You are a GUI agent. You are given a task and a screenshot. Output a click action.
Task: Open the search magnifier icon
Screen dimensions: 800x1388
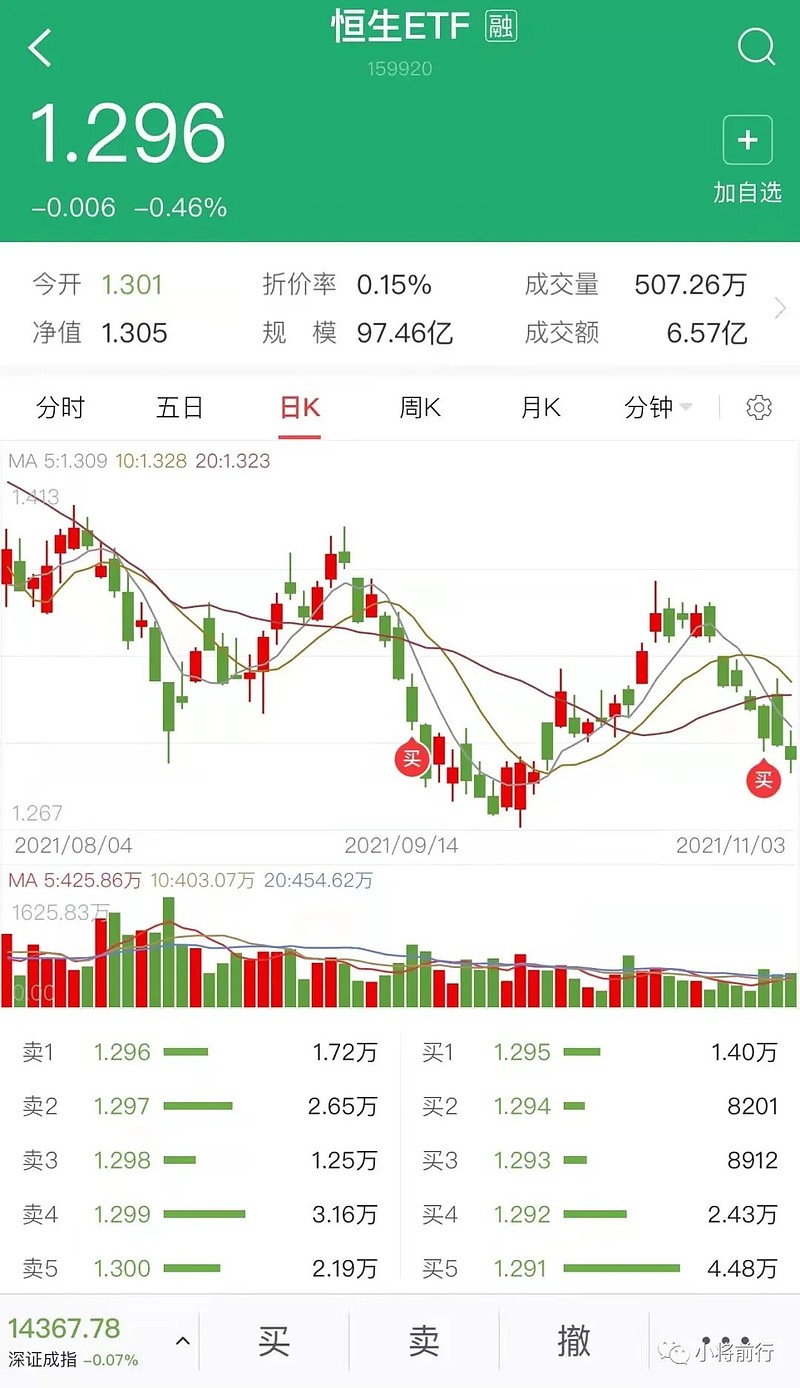tap(756, 46)
